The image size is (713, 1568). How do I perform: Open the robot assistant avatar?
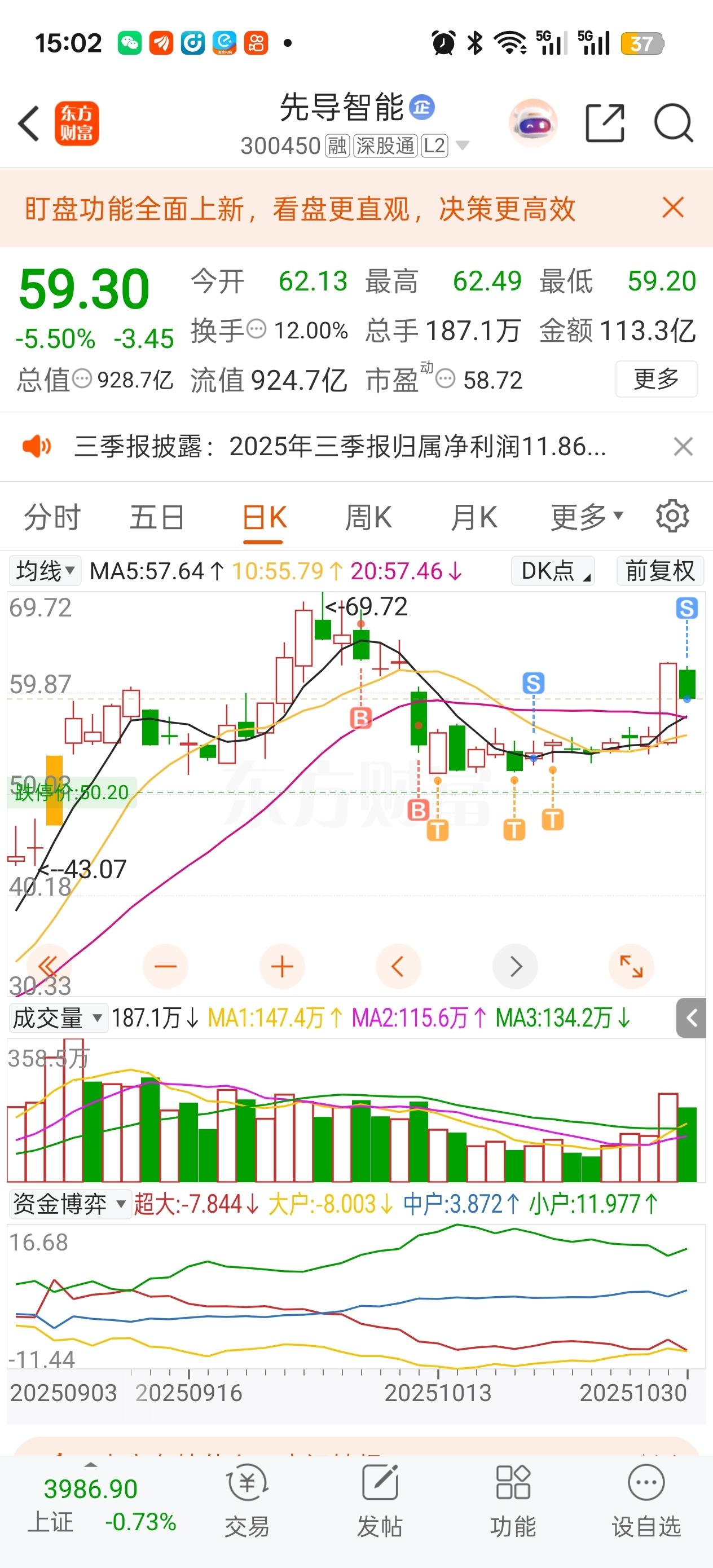[x=532, y=124]
